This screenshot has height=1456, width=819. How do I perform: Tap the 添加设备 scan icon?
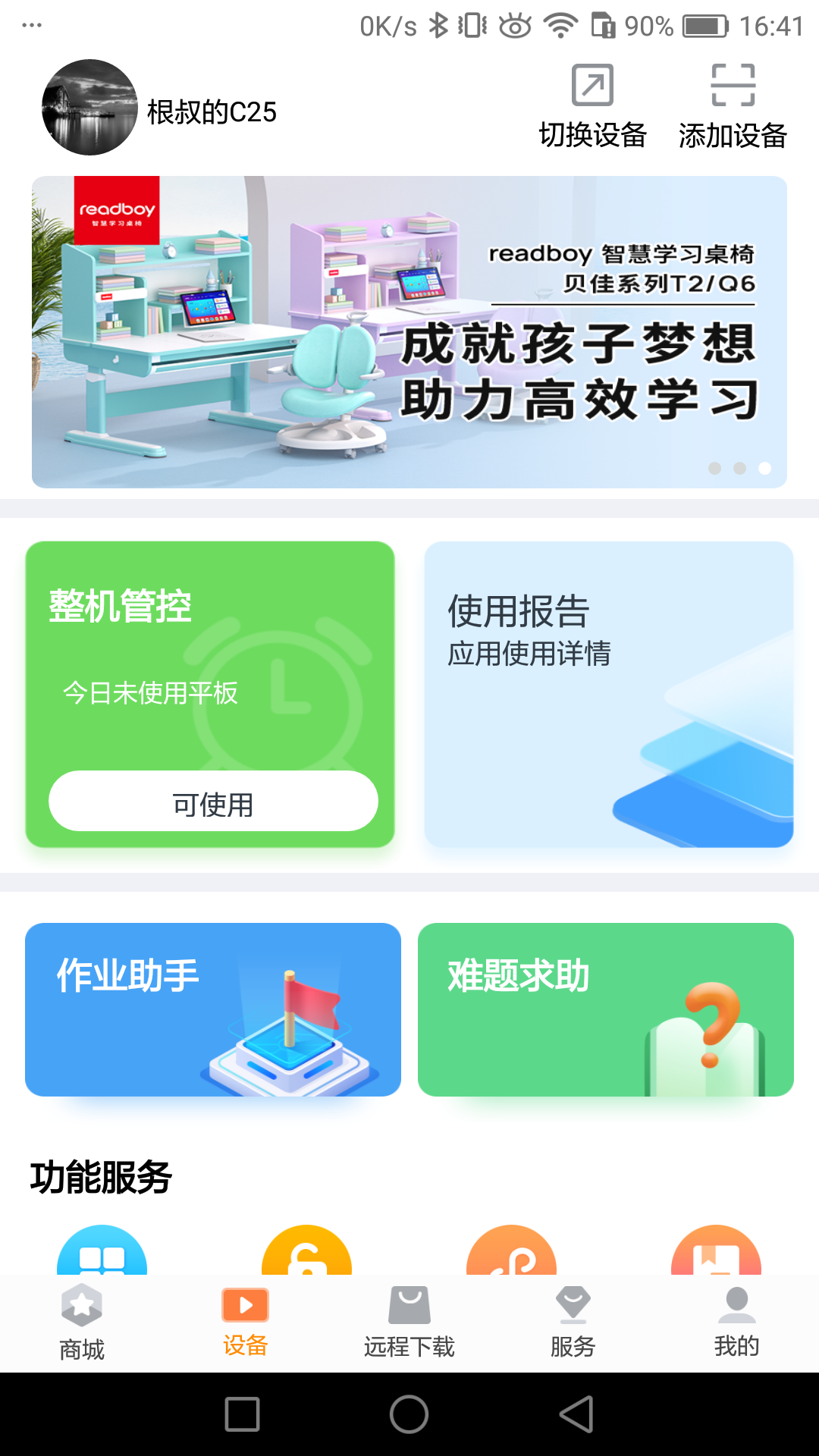point(733,86)
